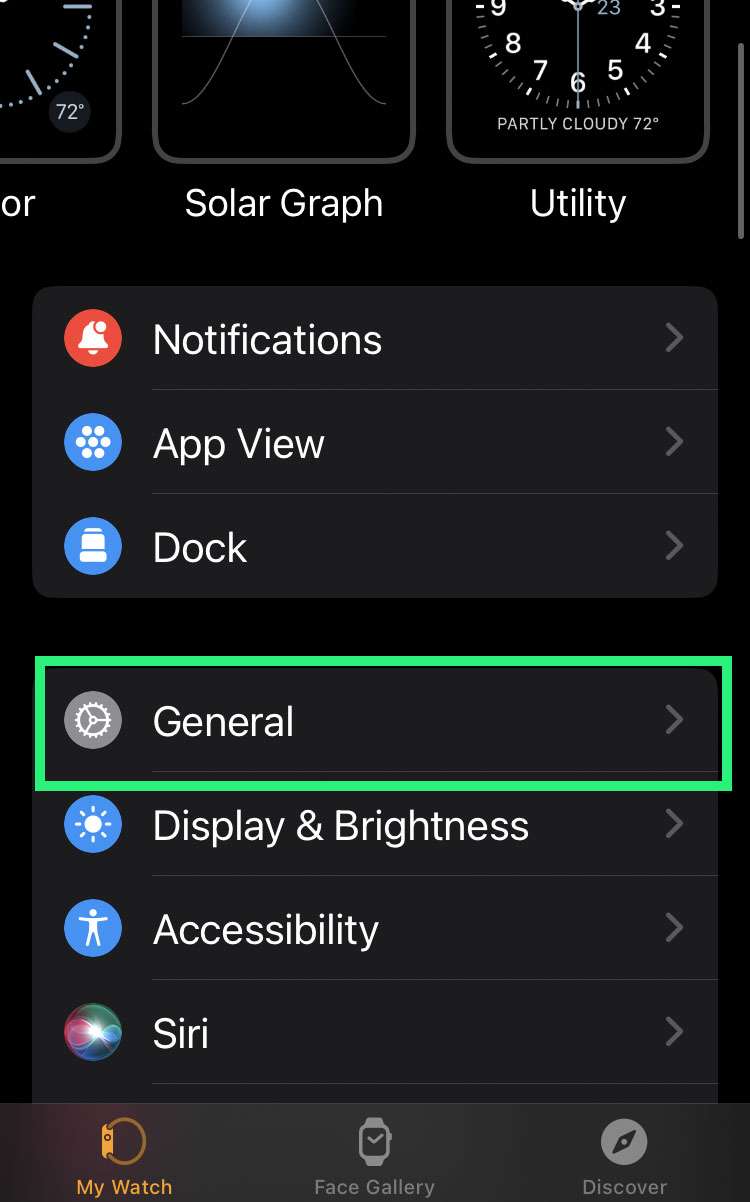Go to the My Watch tab

point(124,1158)
